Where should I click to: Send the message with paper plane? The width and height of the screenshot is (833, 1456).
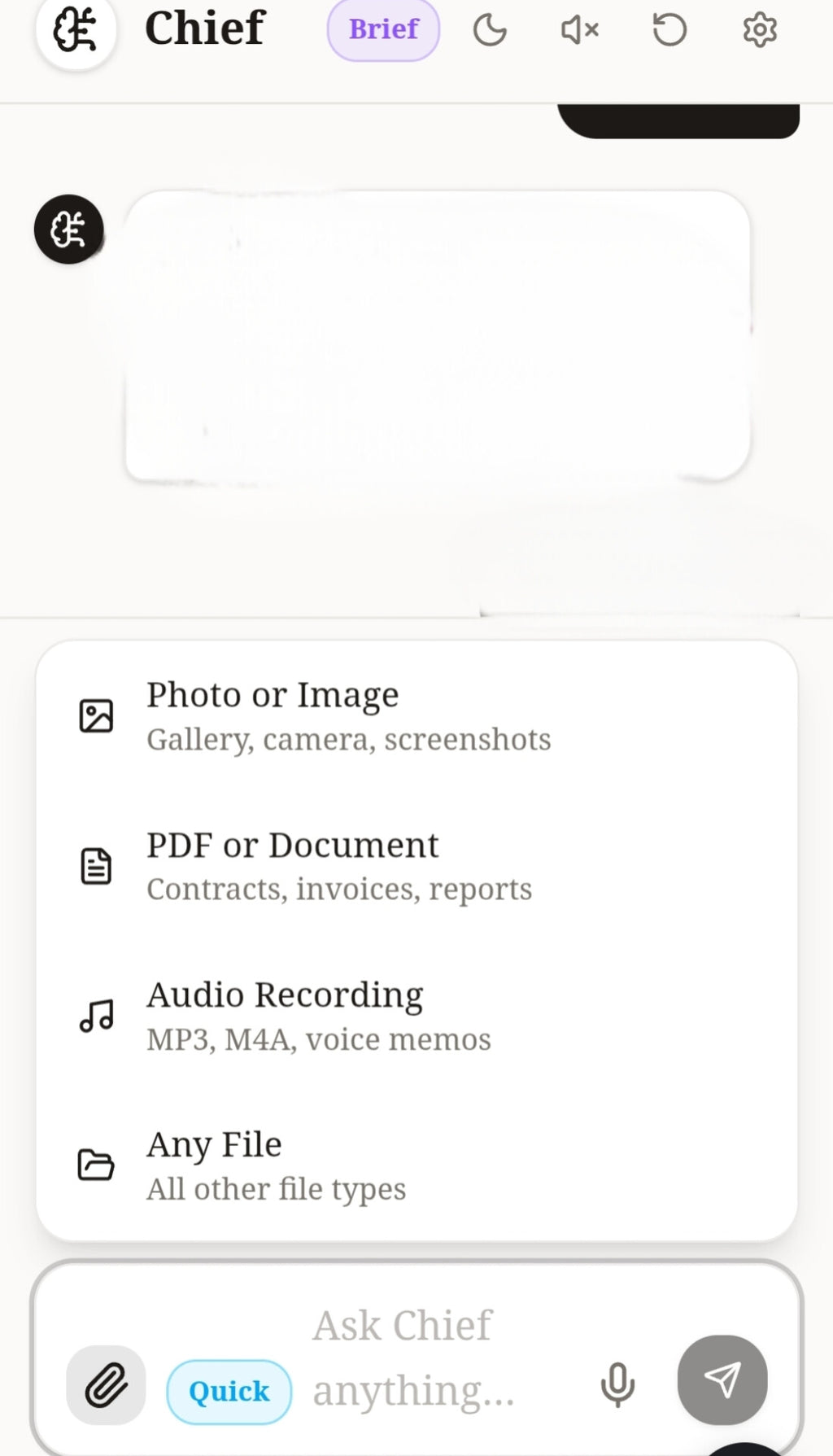(722, 1379)
